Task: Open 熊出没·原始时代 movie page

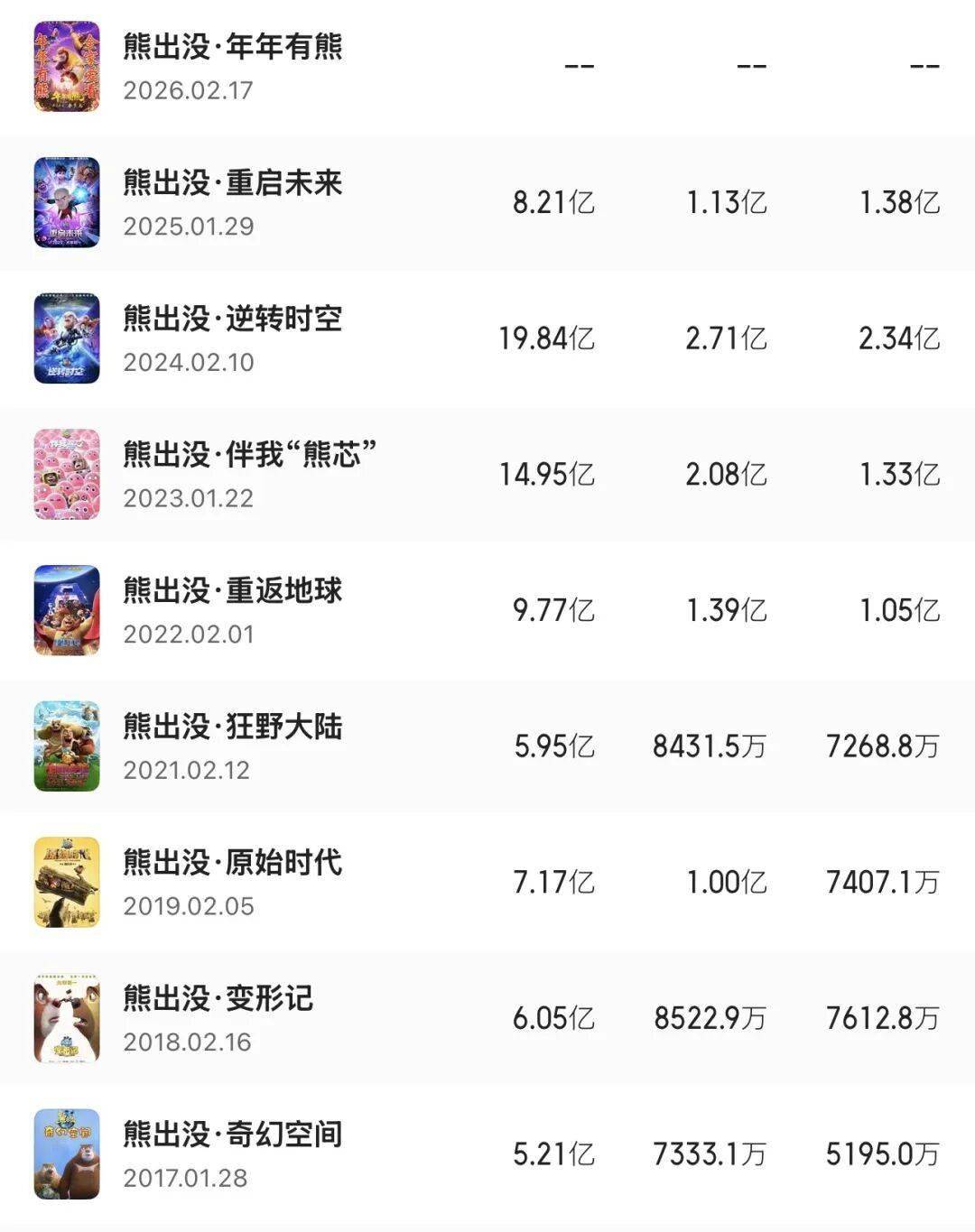Action: 233,864
